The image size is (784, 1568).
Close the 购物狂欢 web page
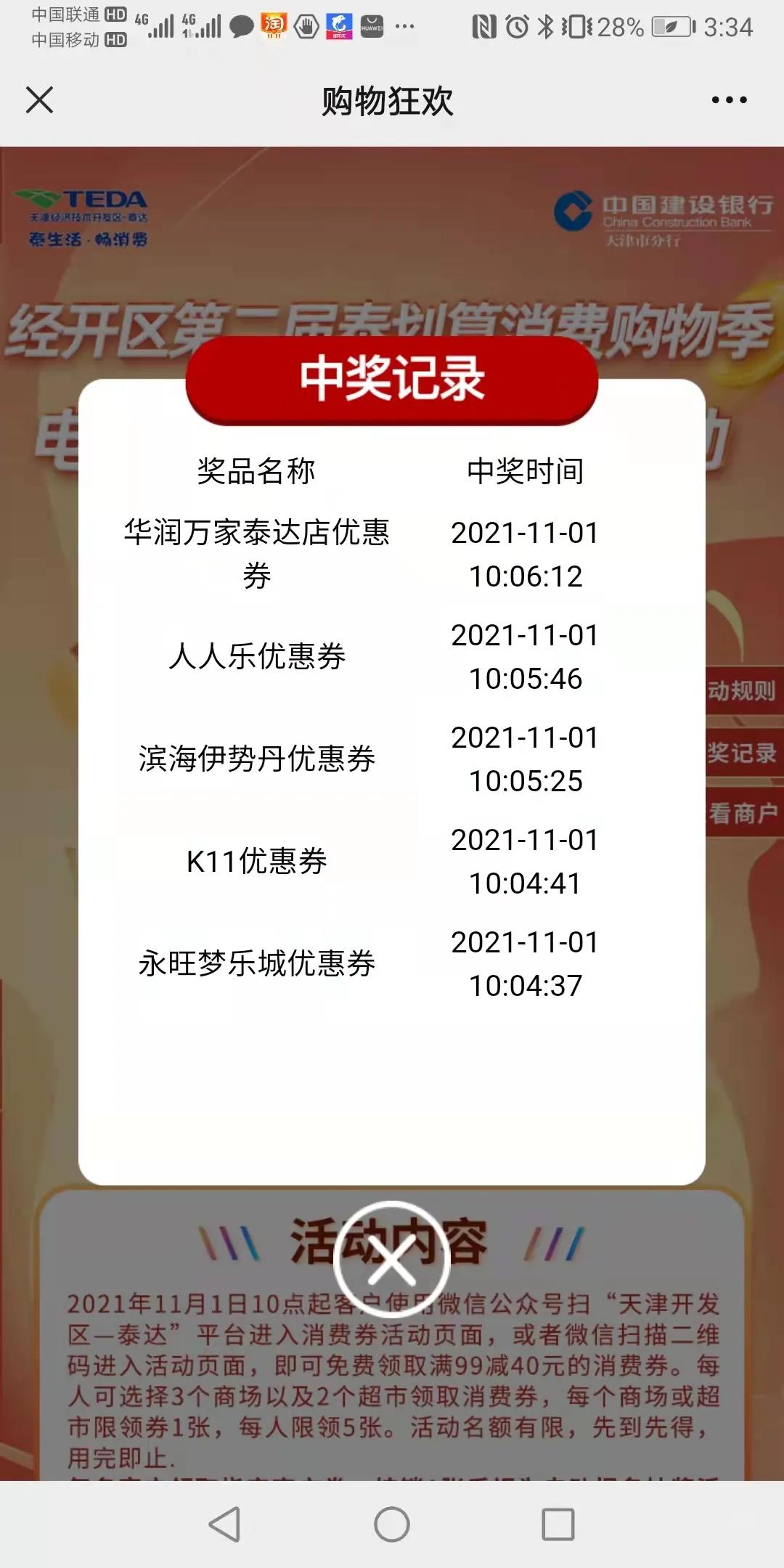point(39,100)
